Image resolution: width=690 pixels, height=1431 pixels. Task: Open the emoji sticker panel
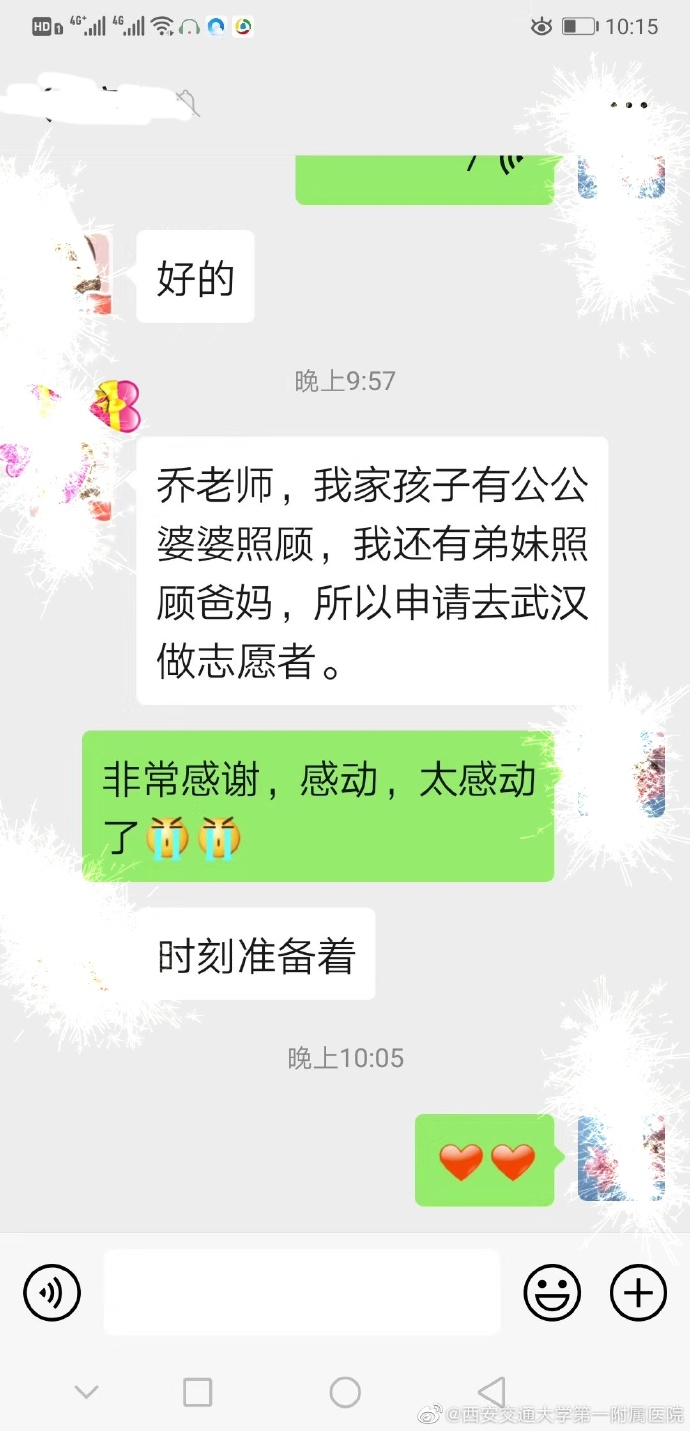pyautogui.click(x=552, y=1292)
